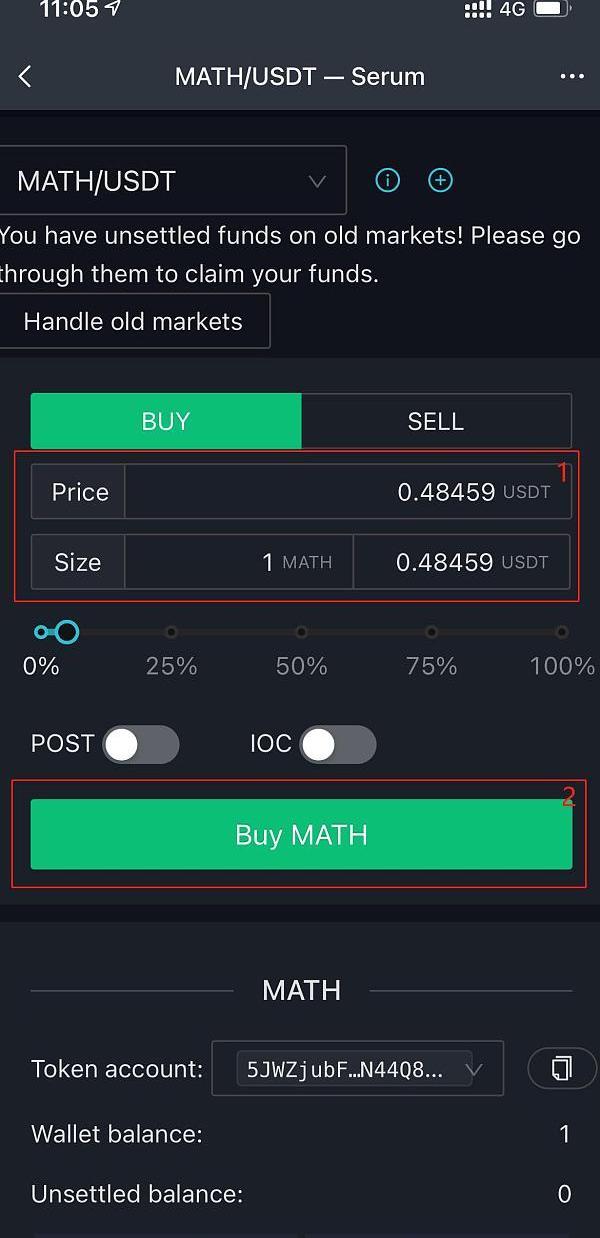Tap the Handle old markets button
600x1238 pixels.
coord(133,321)
